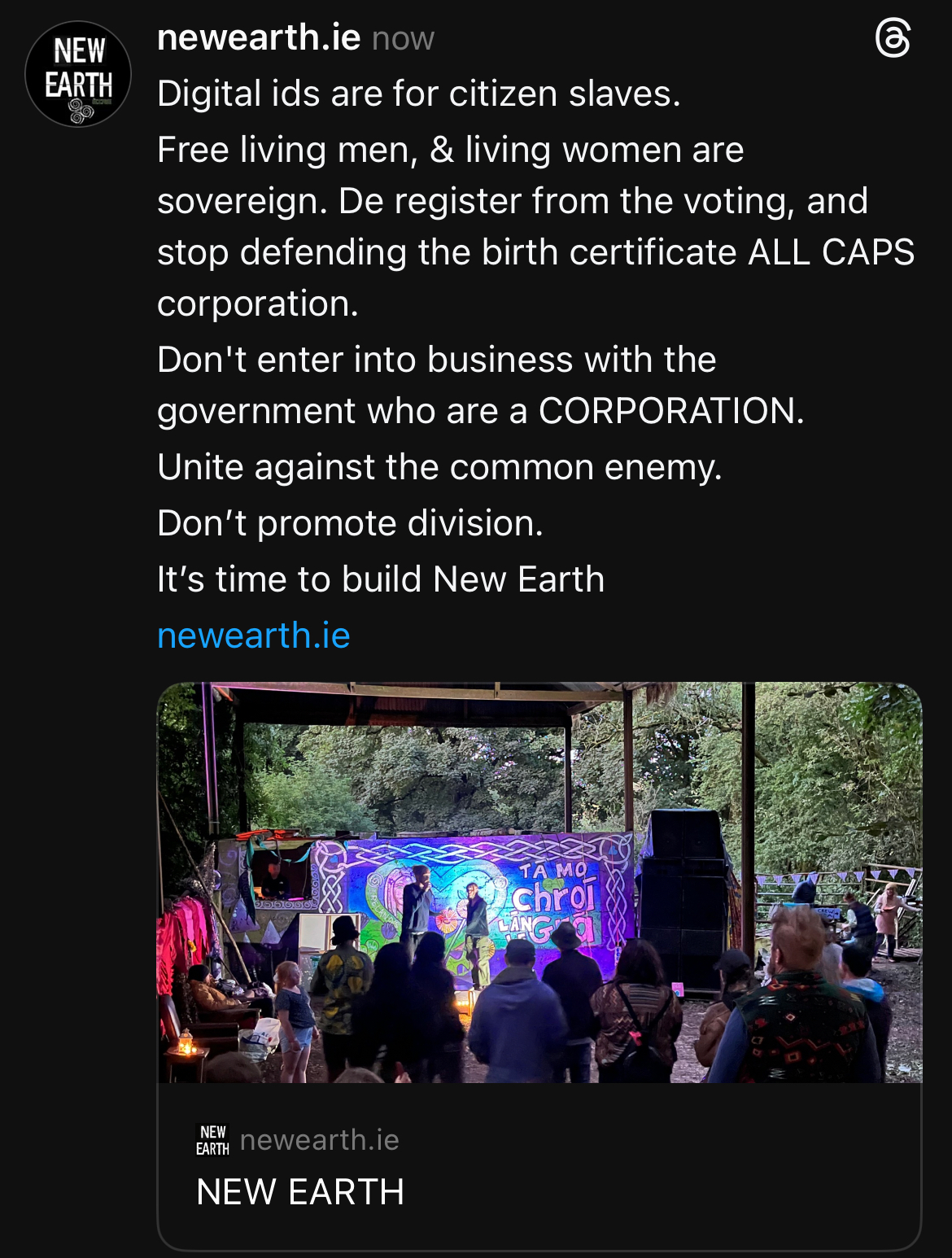Follow the blue newearth.ie link
This screenshot has height=1258, width=952.
pos(253,636)
